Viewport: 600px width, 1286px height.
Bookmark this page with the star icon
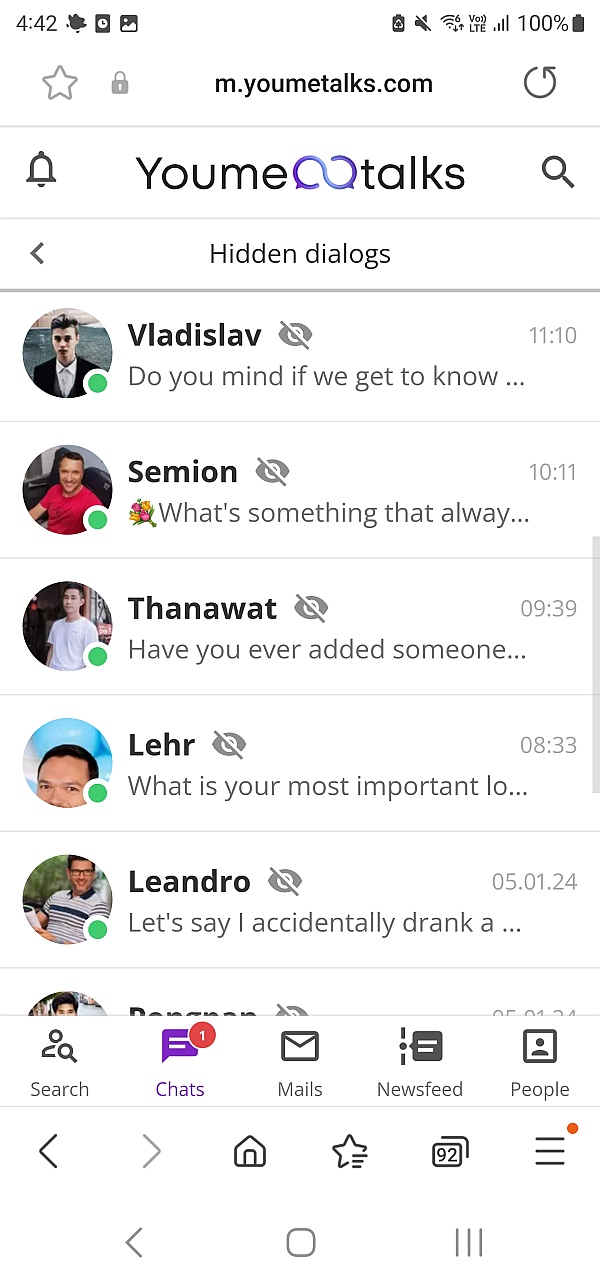click(60, 84)
